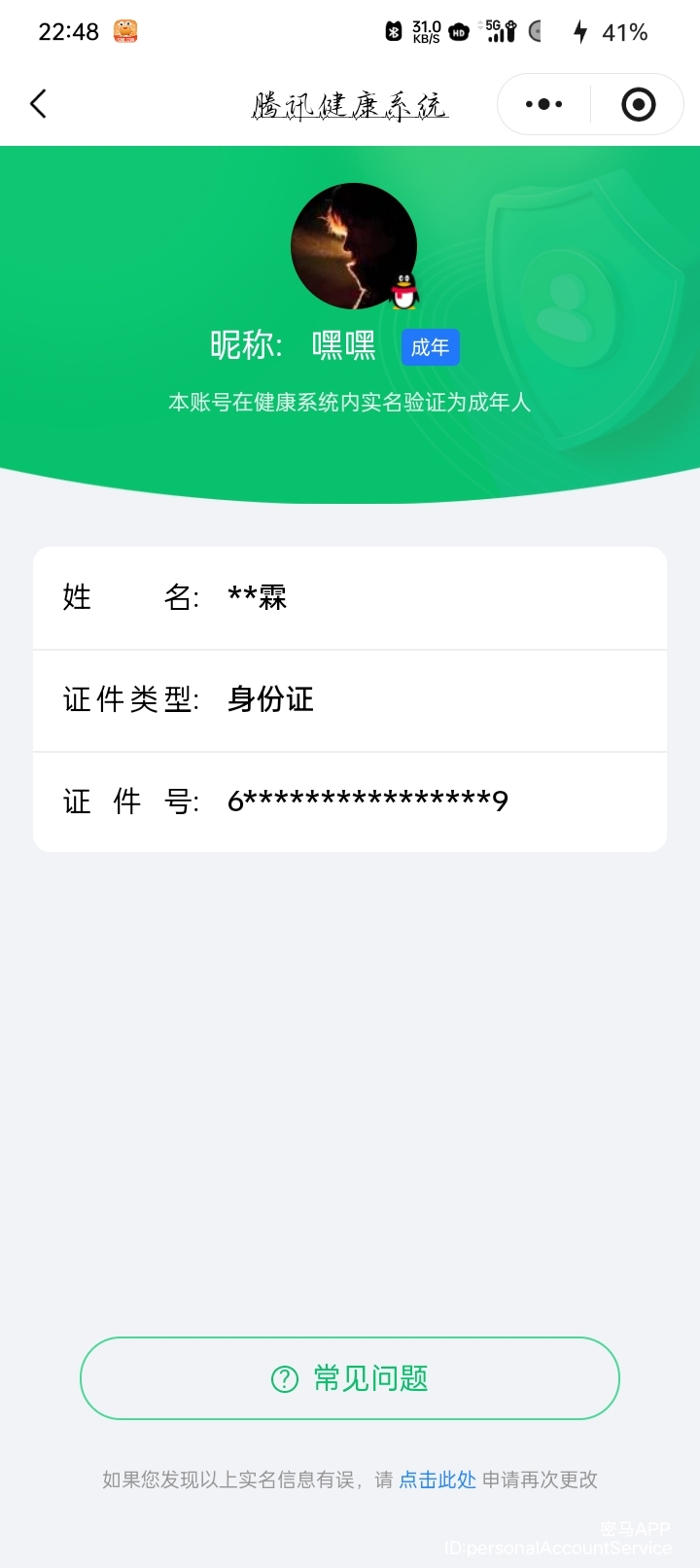
Task: Tap the HD icon in the status bar
Action: click(x=457, y=30)
